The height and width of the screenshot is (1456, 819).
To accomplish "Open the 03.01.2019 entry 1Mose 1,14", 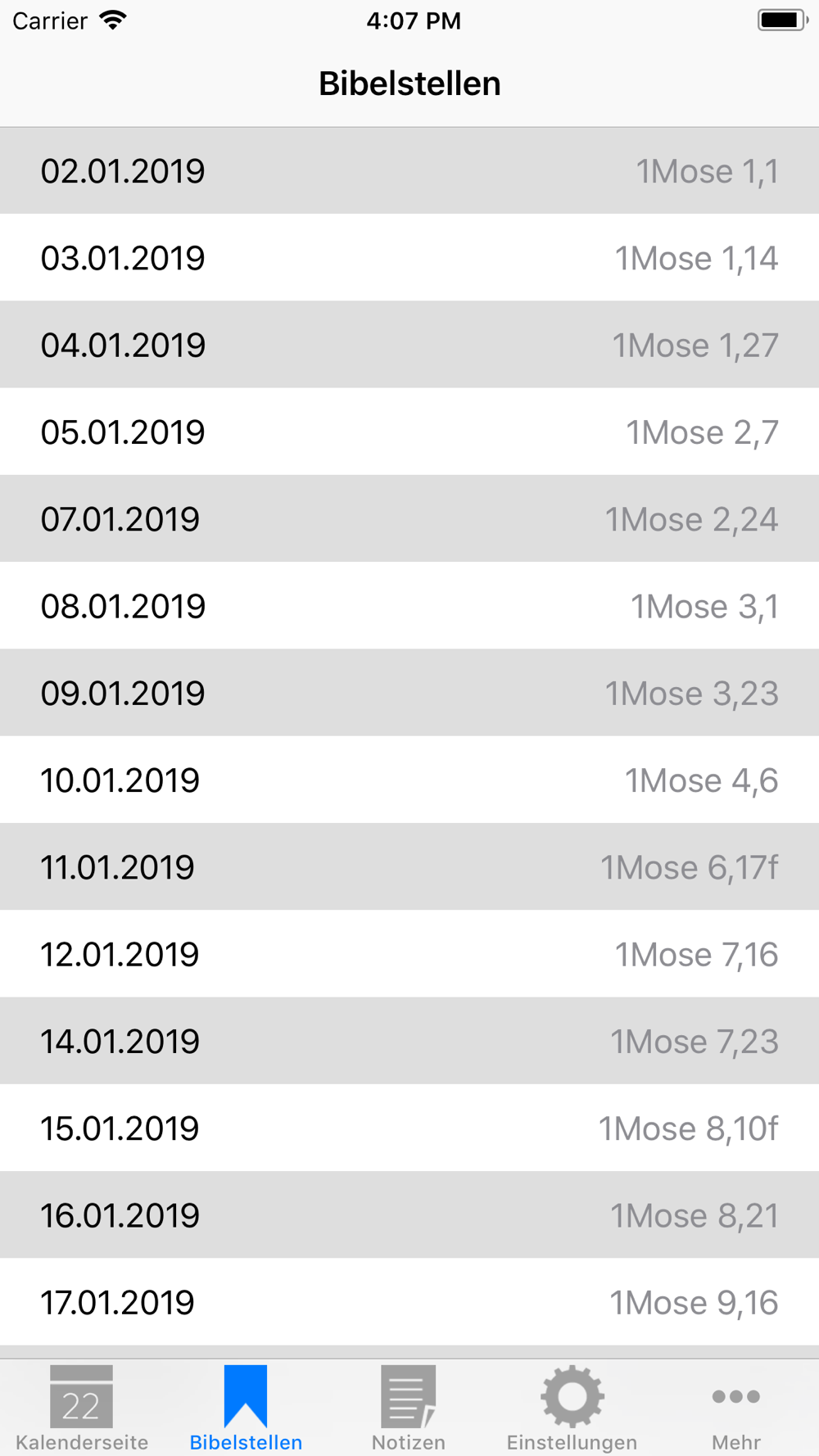I will pos(409,258).
